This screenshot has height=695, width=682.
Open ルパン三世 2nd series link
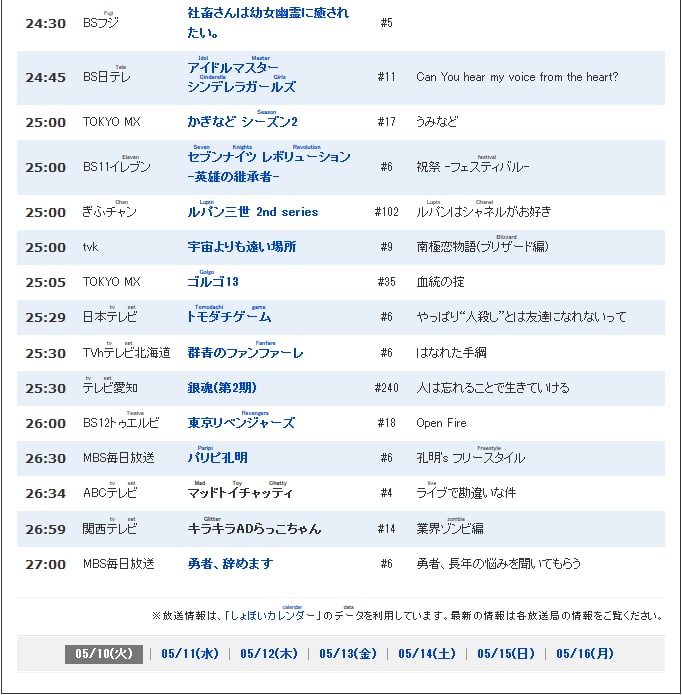[252, 212]
